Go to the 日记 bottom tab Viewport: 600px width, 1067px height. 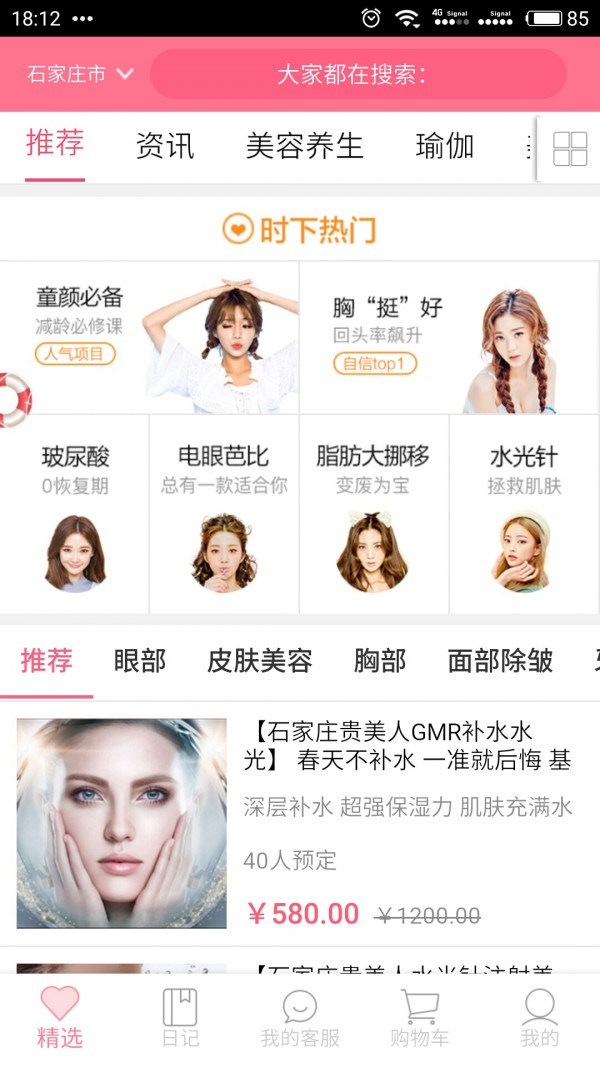click(180, 1018)
